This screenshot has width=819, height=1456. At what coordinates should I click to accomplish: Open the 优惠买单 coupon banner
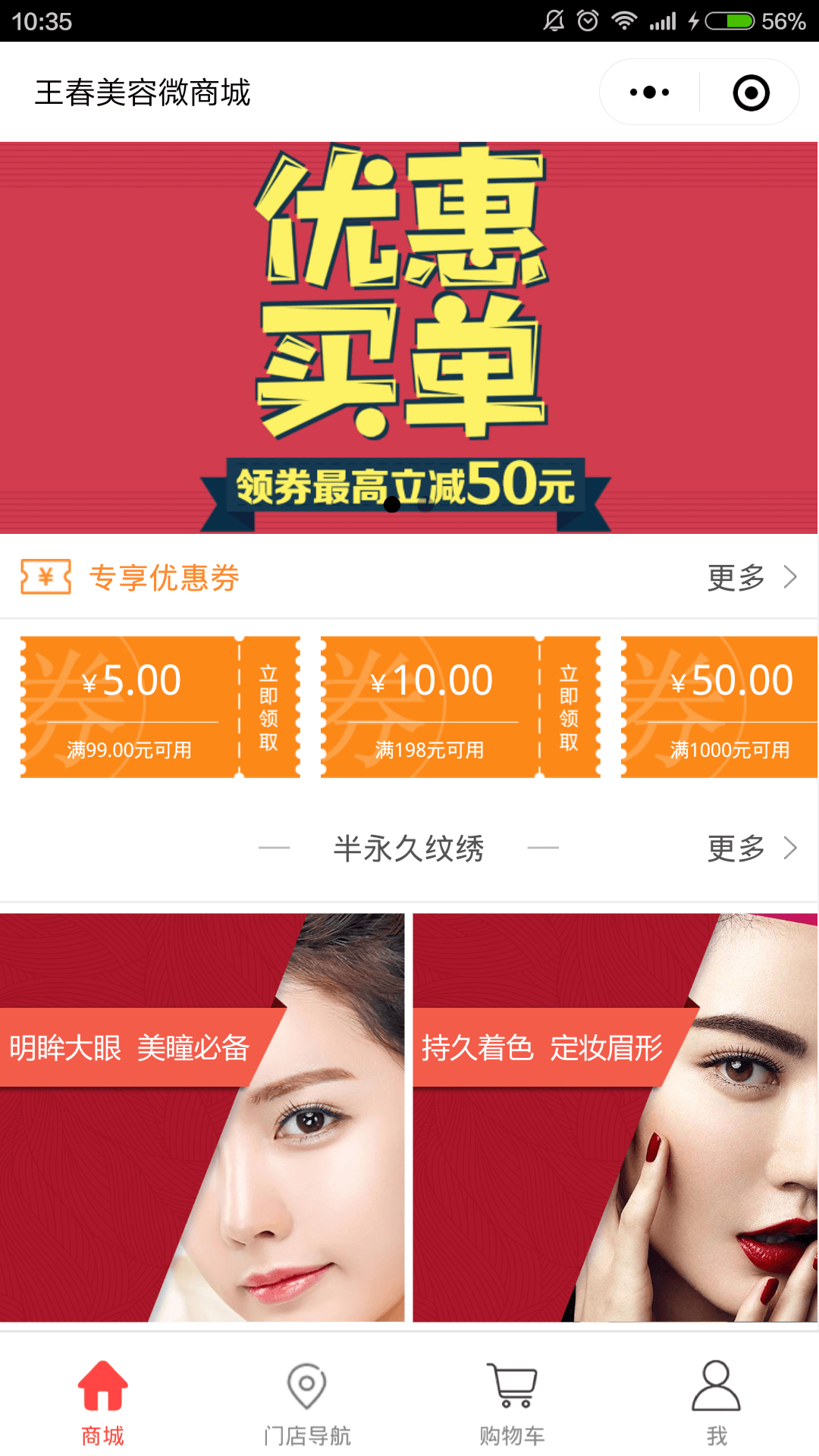coord(409,337)
